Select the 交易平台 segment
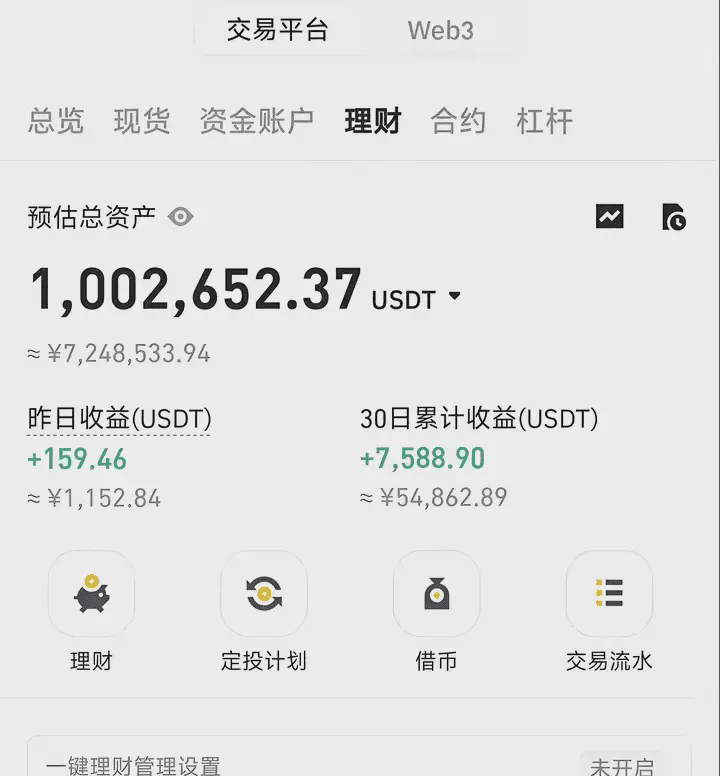 click(x=278, y=30)
